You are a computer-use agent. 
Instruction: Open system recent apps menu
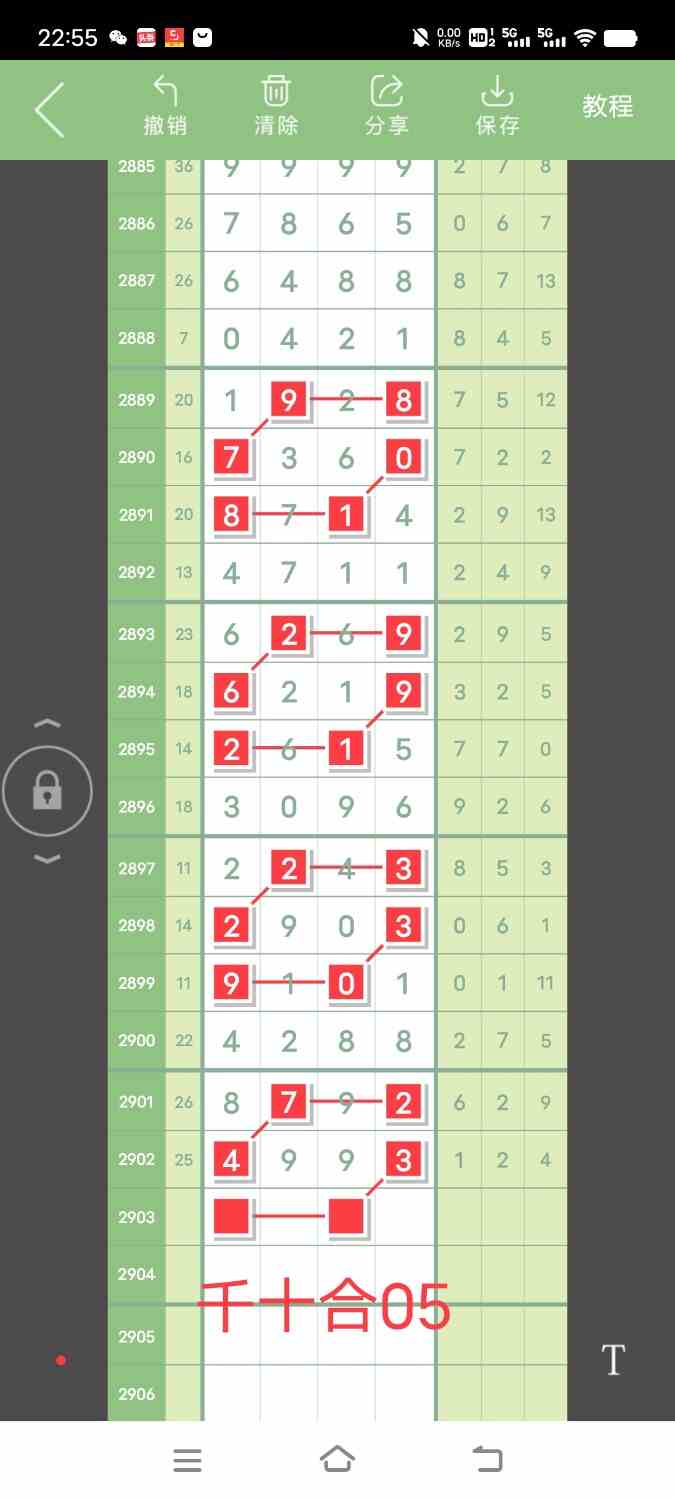coord(187,1460)
